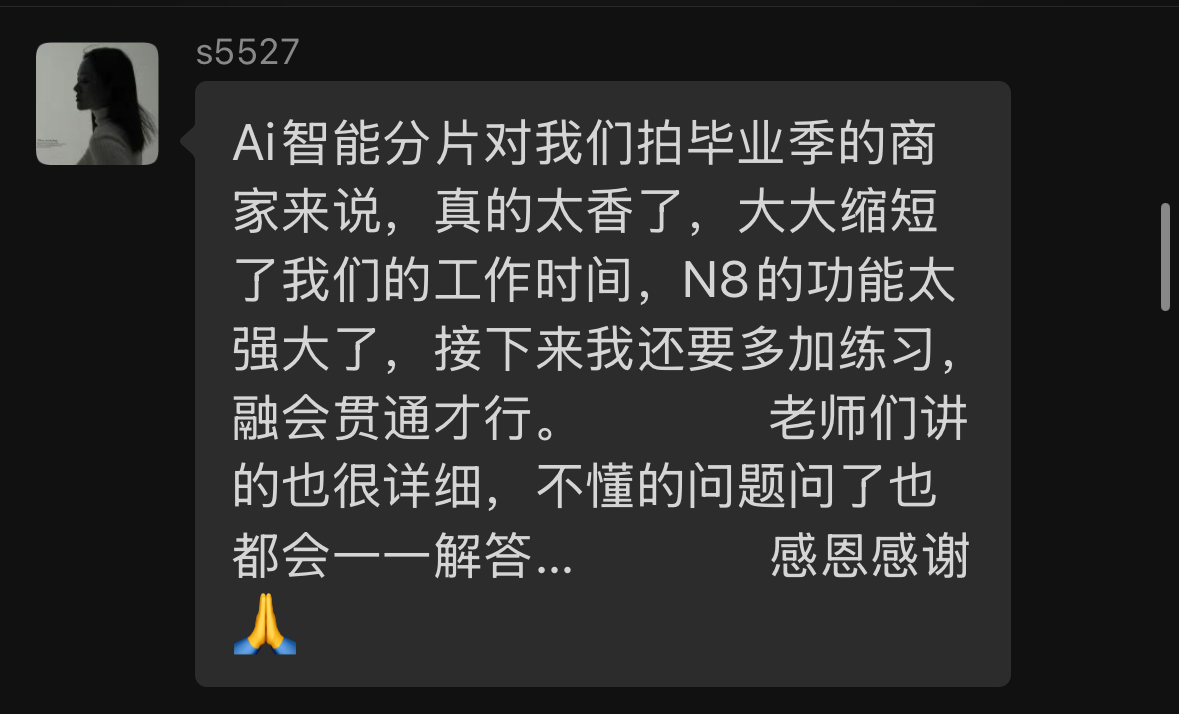This screenshot has width=1179, height=714.
Task: Open s5527's profile avatar
Action: [97, 104]
